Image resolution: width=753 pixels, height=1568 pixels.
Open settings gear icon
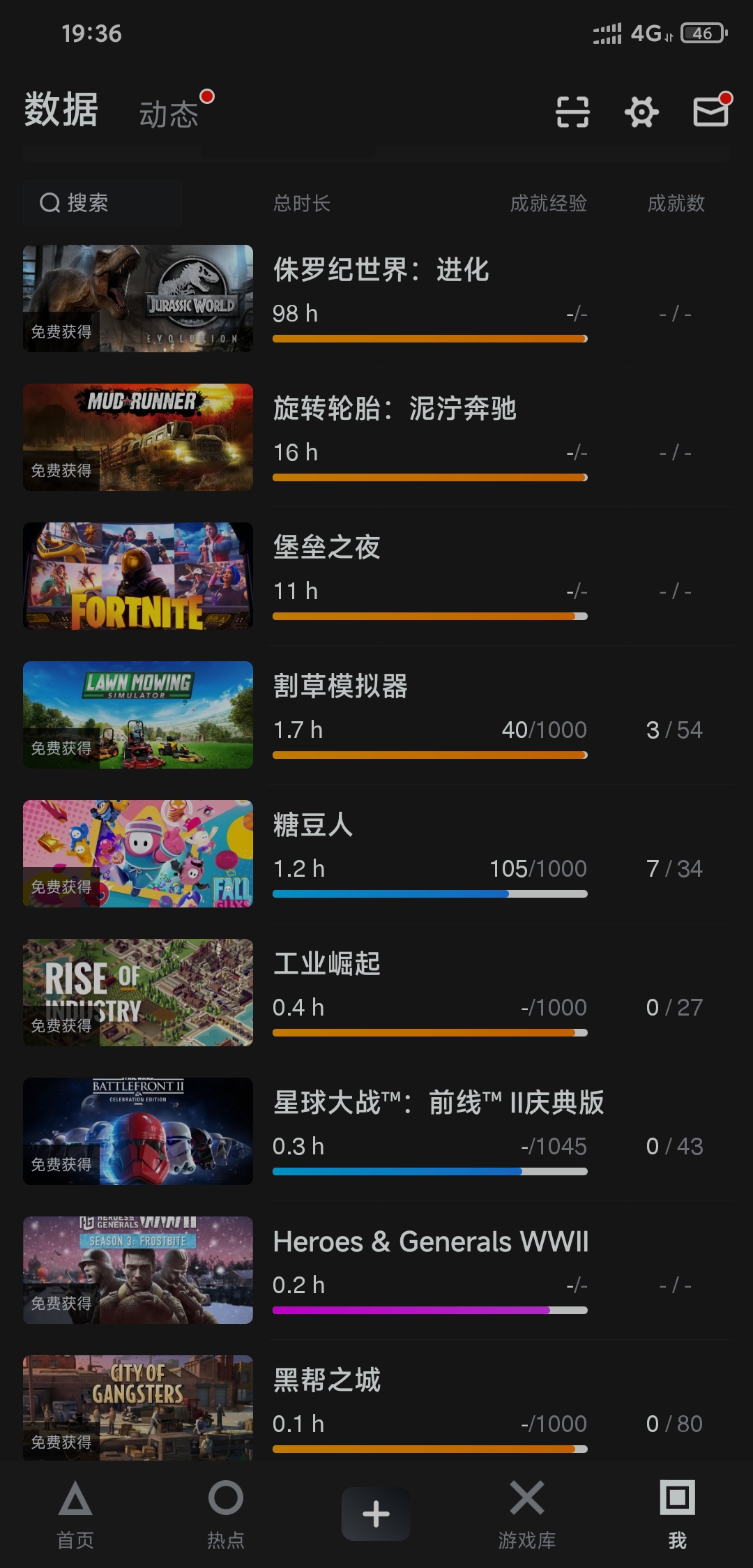[x=641, y=112]
